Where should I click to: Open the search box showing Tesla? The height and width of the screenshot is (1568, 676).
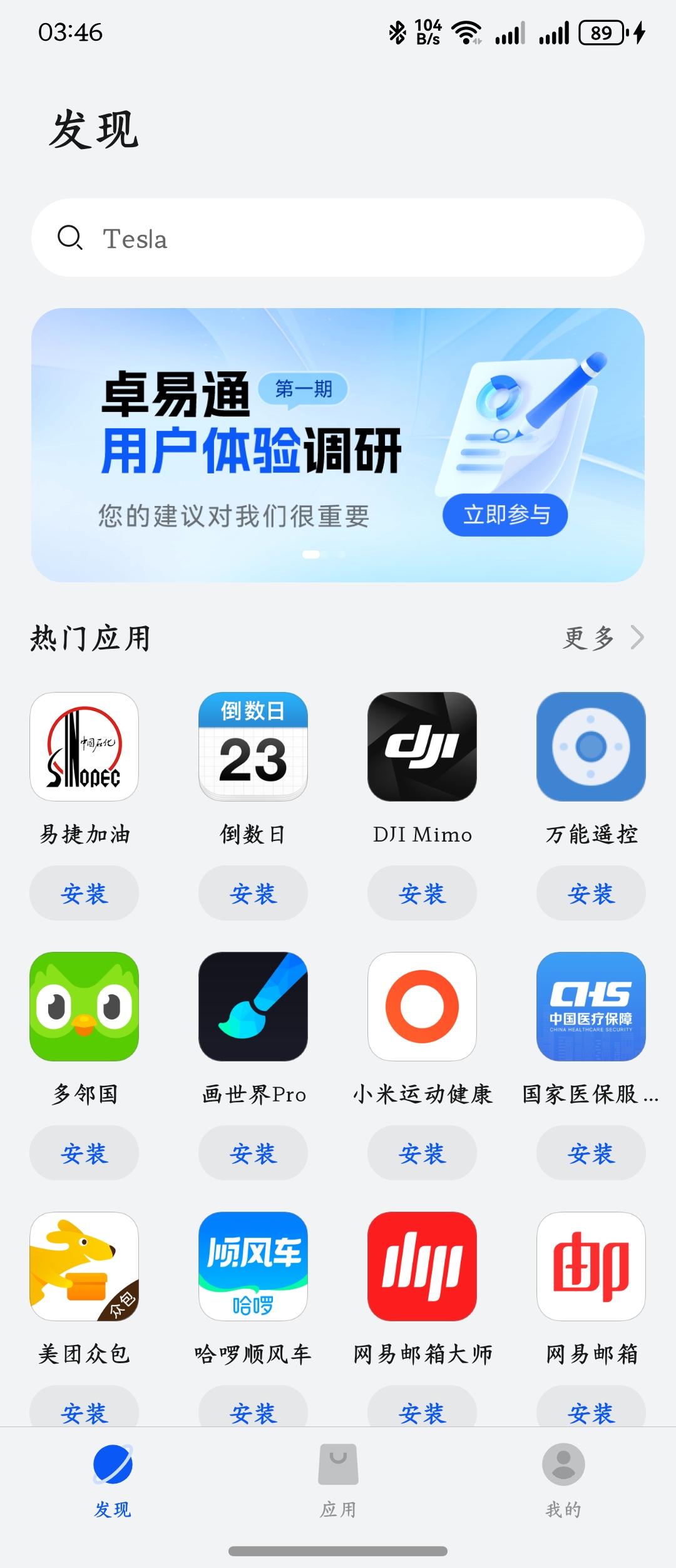[338, 238]
